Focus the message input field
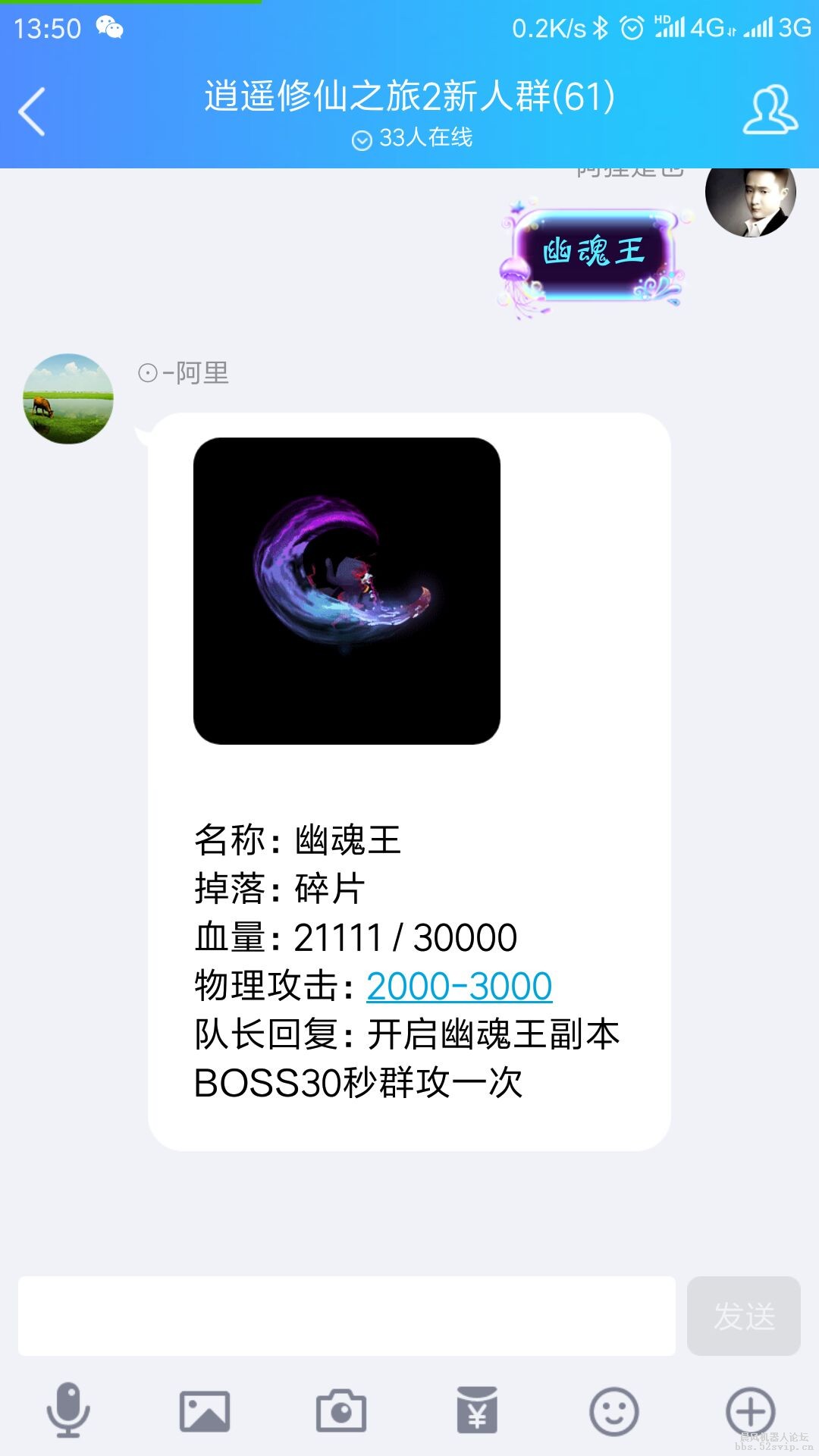The height and width of the screenshot is (1456, 819). tap(347, 1316)
